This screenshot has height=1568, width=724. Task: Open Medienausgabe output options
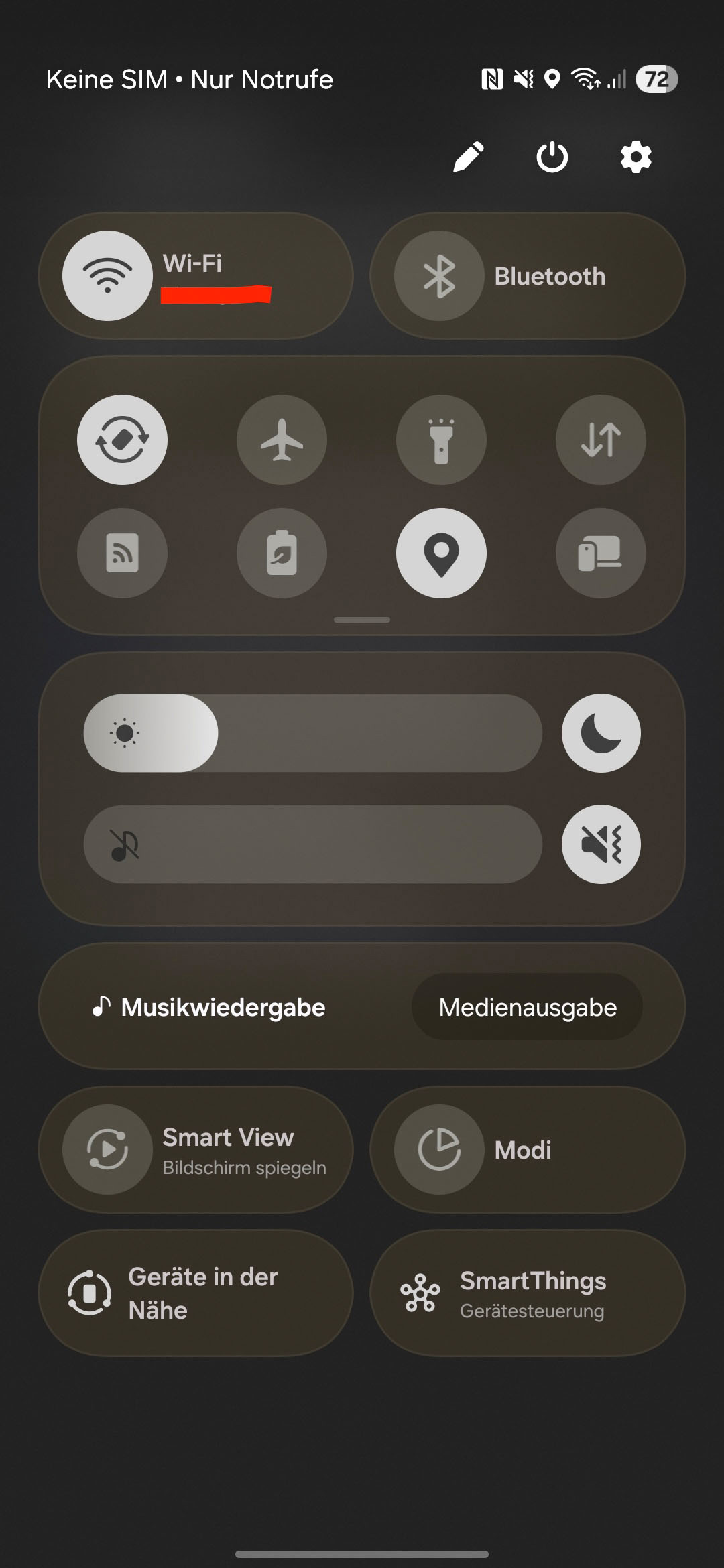pyautogui.click(x=528, y=1007)
